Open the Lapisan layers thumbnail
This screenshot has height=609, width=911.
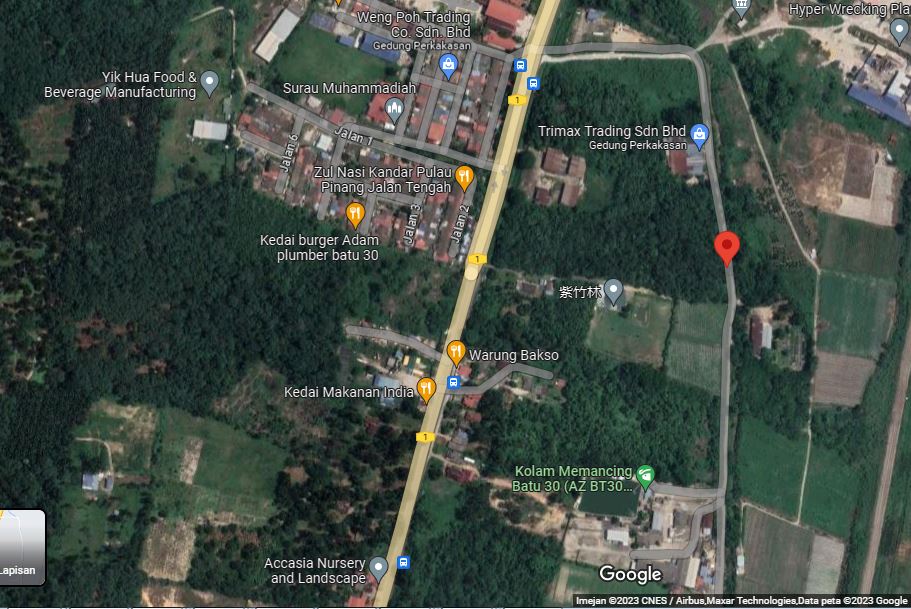[x=22, y=546]
